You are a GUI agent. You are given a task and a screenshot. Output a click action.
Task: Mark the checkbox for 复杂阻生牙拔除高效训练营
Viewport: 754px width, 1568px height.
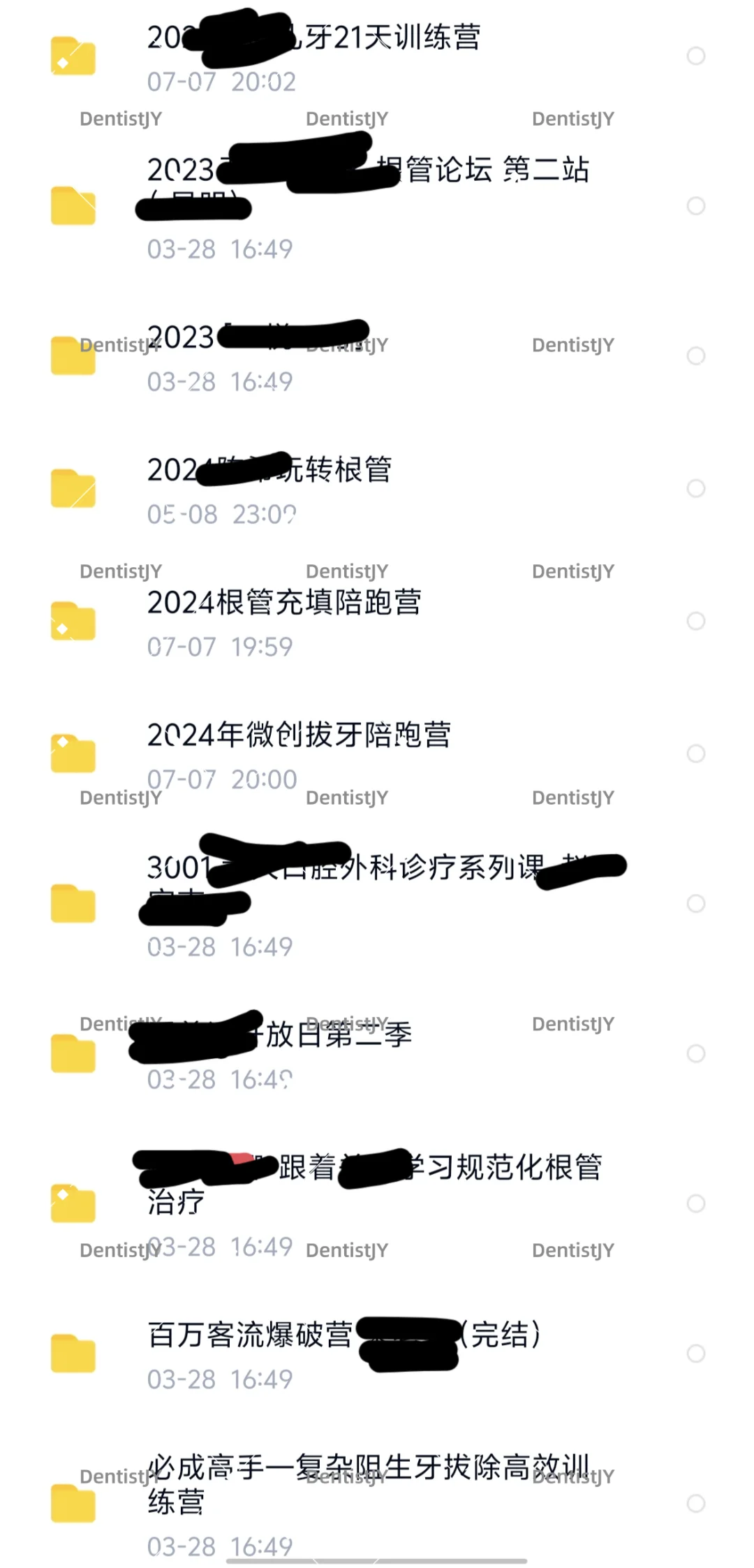point(696,1503)
